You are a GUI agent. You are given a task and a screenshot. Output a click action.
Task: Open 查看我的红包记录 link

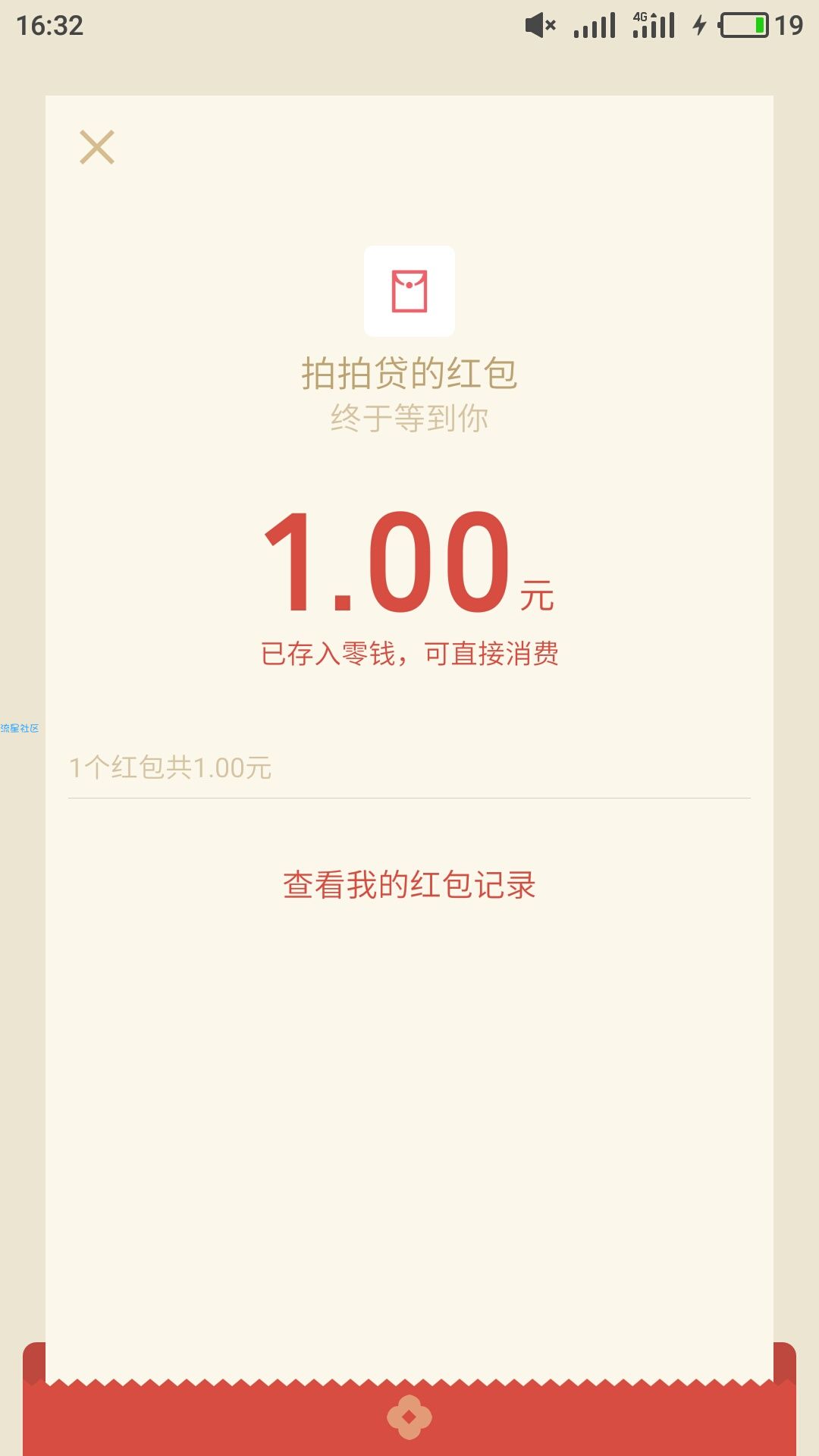click(409, 885)
